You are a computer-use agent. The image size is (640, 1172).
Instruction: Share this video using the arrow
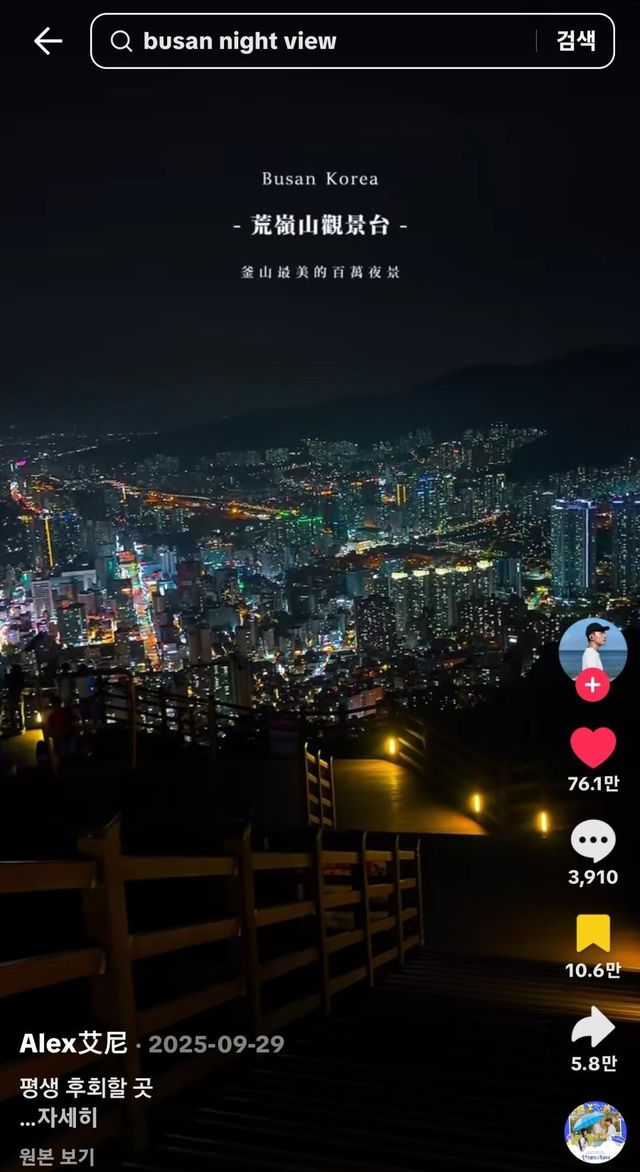(x=593, y=1027)
